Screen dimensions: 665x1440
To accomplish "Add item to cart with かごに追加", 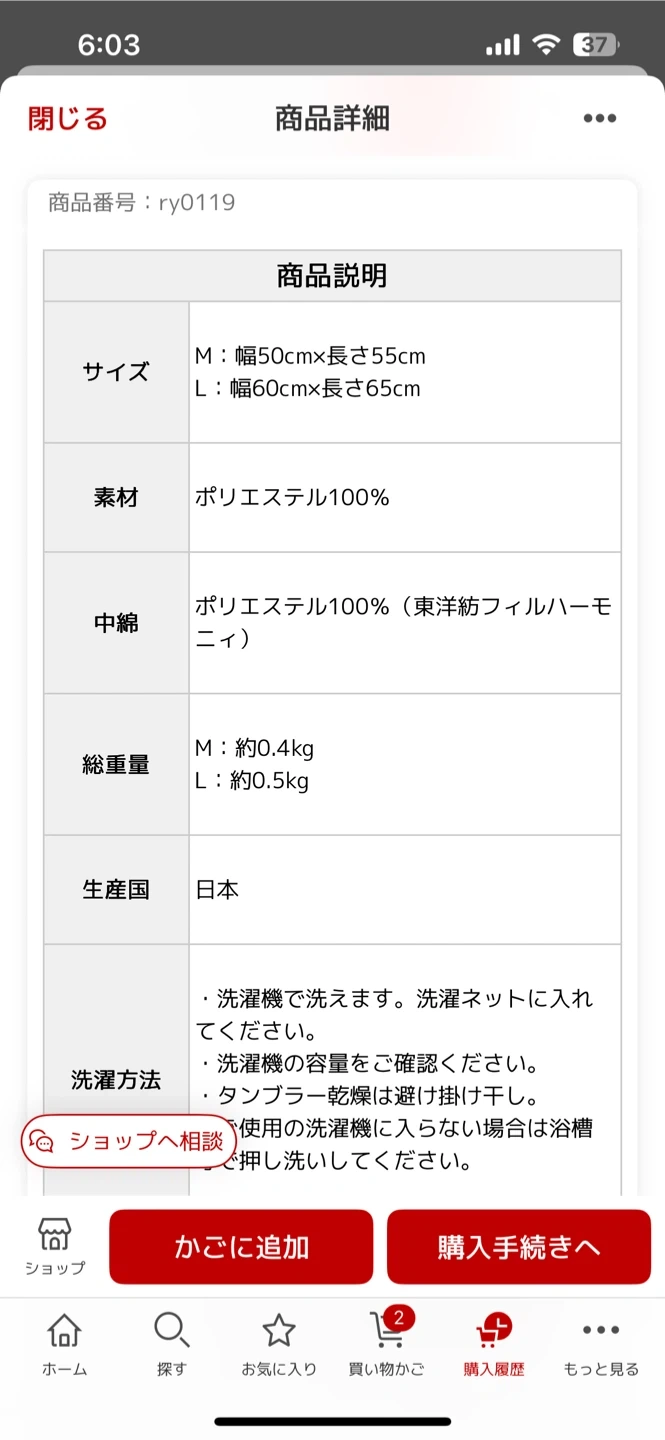I will coord(241,1247).
